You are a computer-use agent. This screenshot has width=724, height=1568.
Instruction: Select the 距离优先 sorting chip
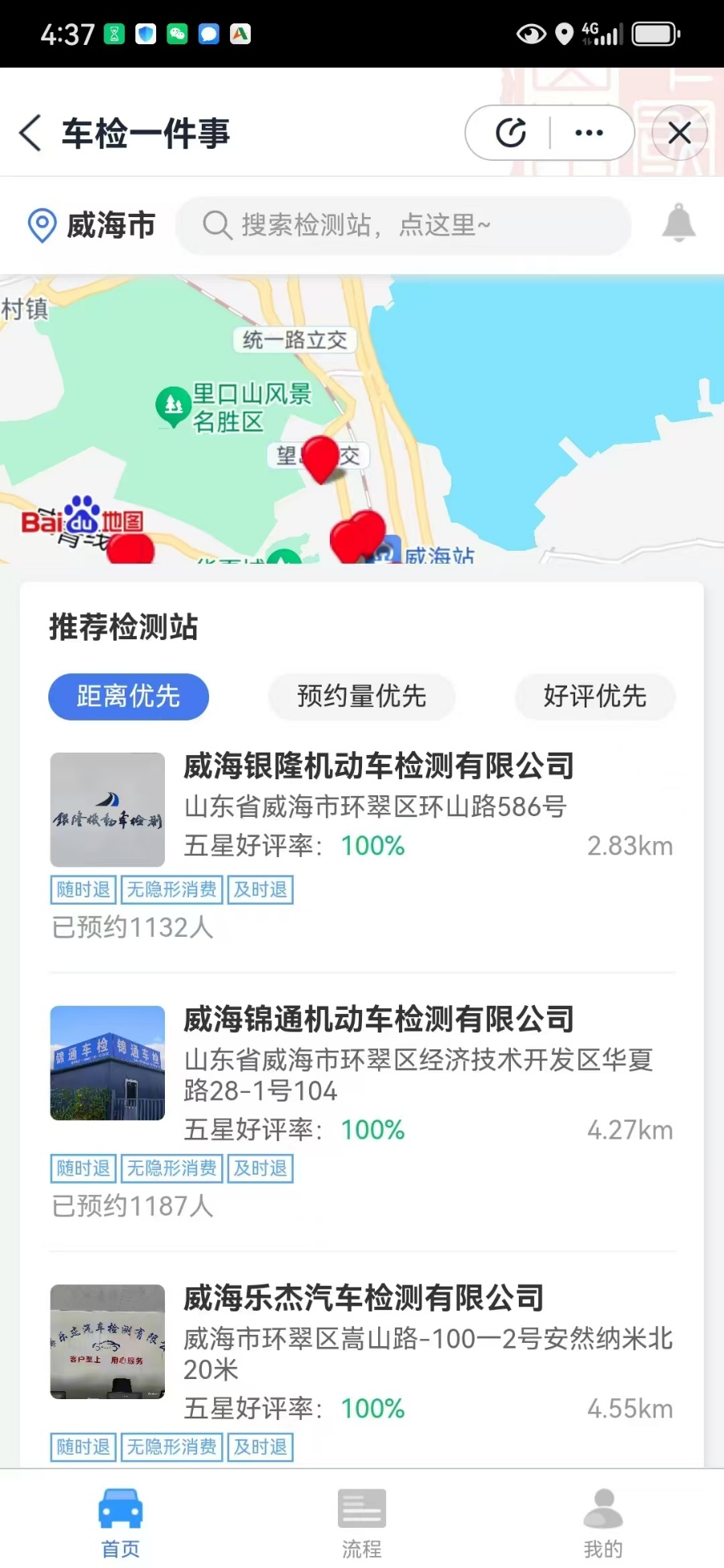click(x=129, y=696)
